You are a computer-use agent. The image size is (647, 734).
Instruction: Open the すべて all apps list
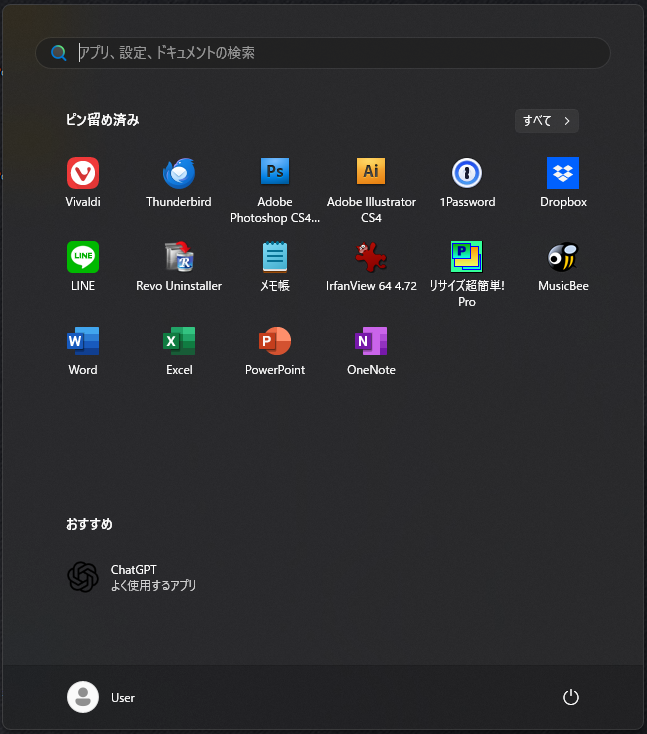546,121
